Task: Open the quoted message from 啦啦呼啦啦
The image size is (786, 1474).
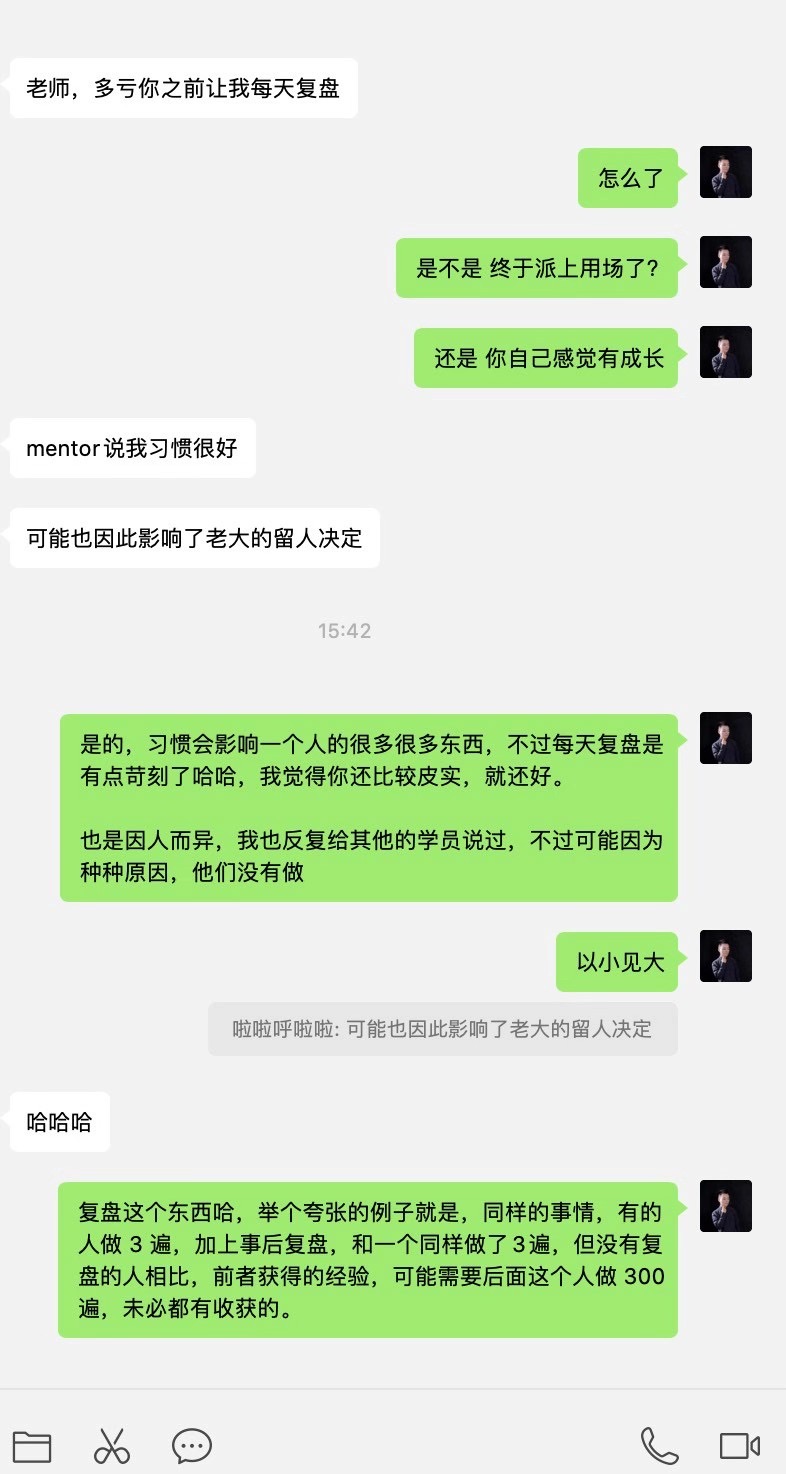Action: point(442,1029)
